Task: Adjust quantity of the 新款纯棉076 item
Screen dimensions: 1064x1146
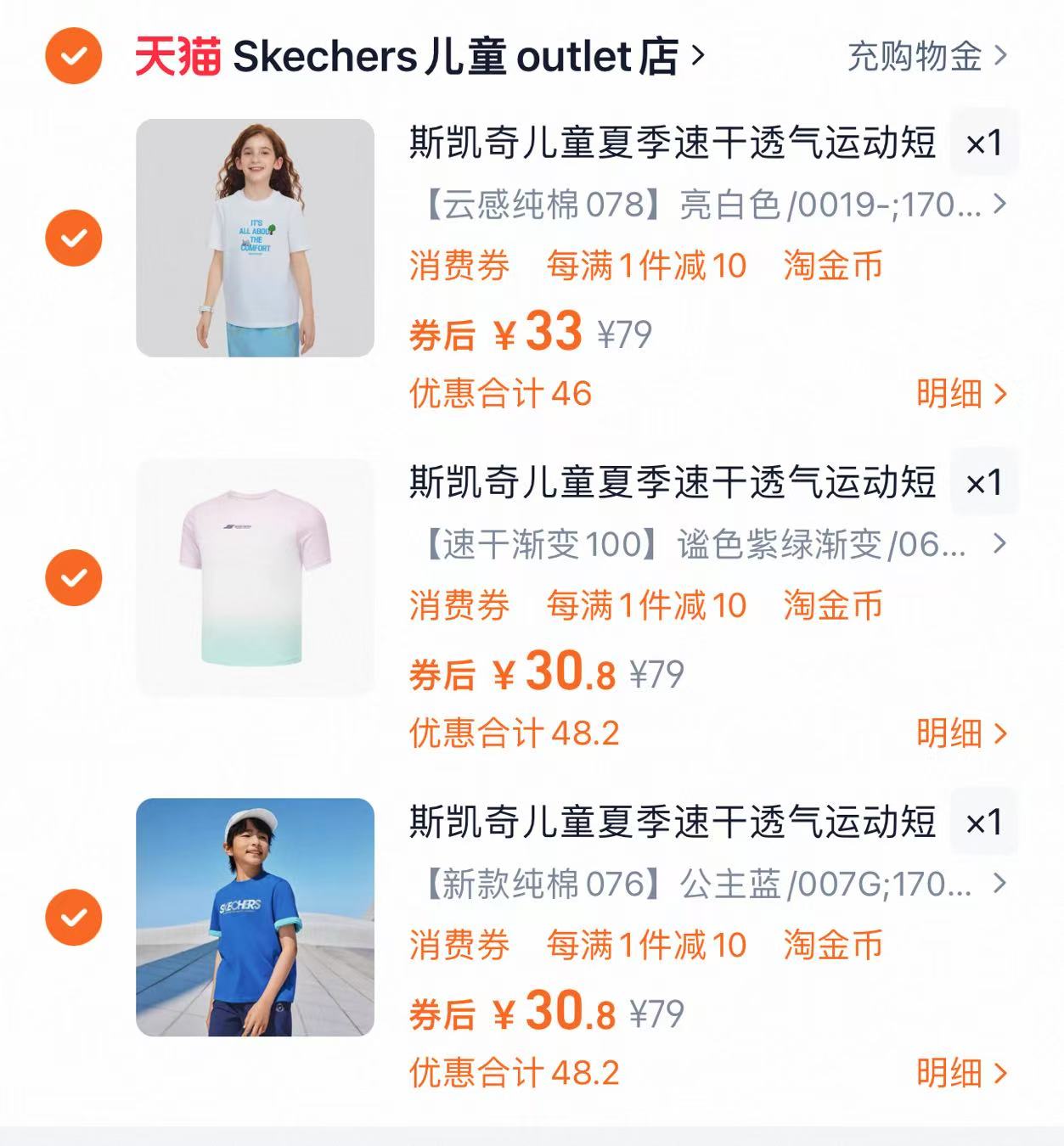Action: click(x=984, y=822)
